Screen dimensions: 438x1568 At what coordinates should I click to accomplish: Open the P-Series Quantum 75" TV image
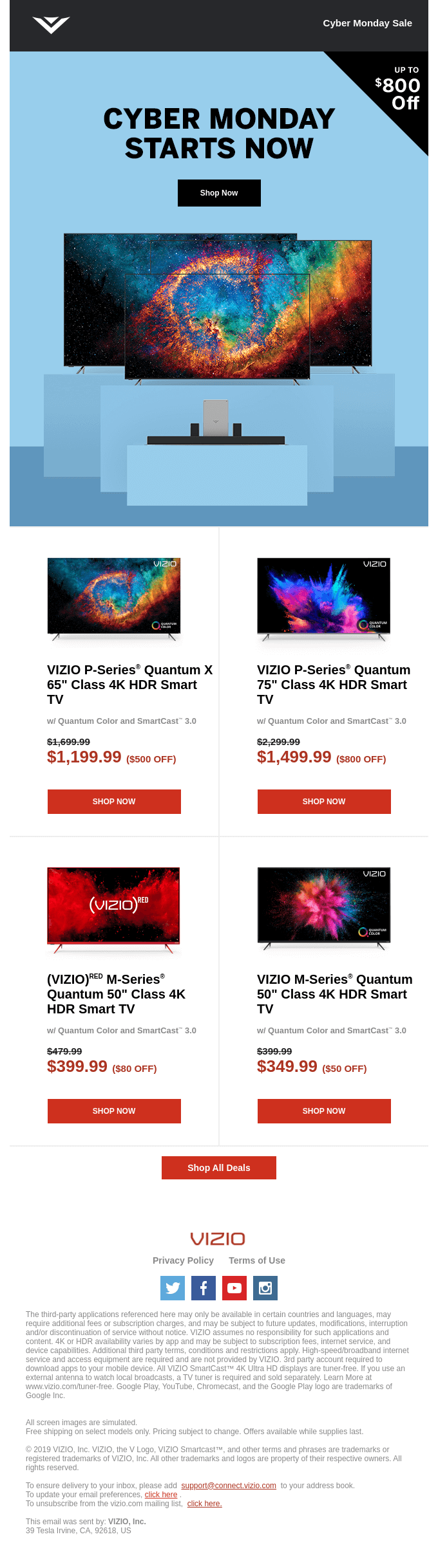point(324,598)
